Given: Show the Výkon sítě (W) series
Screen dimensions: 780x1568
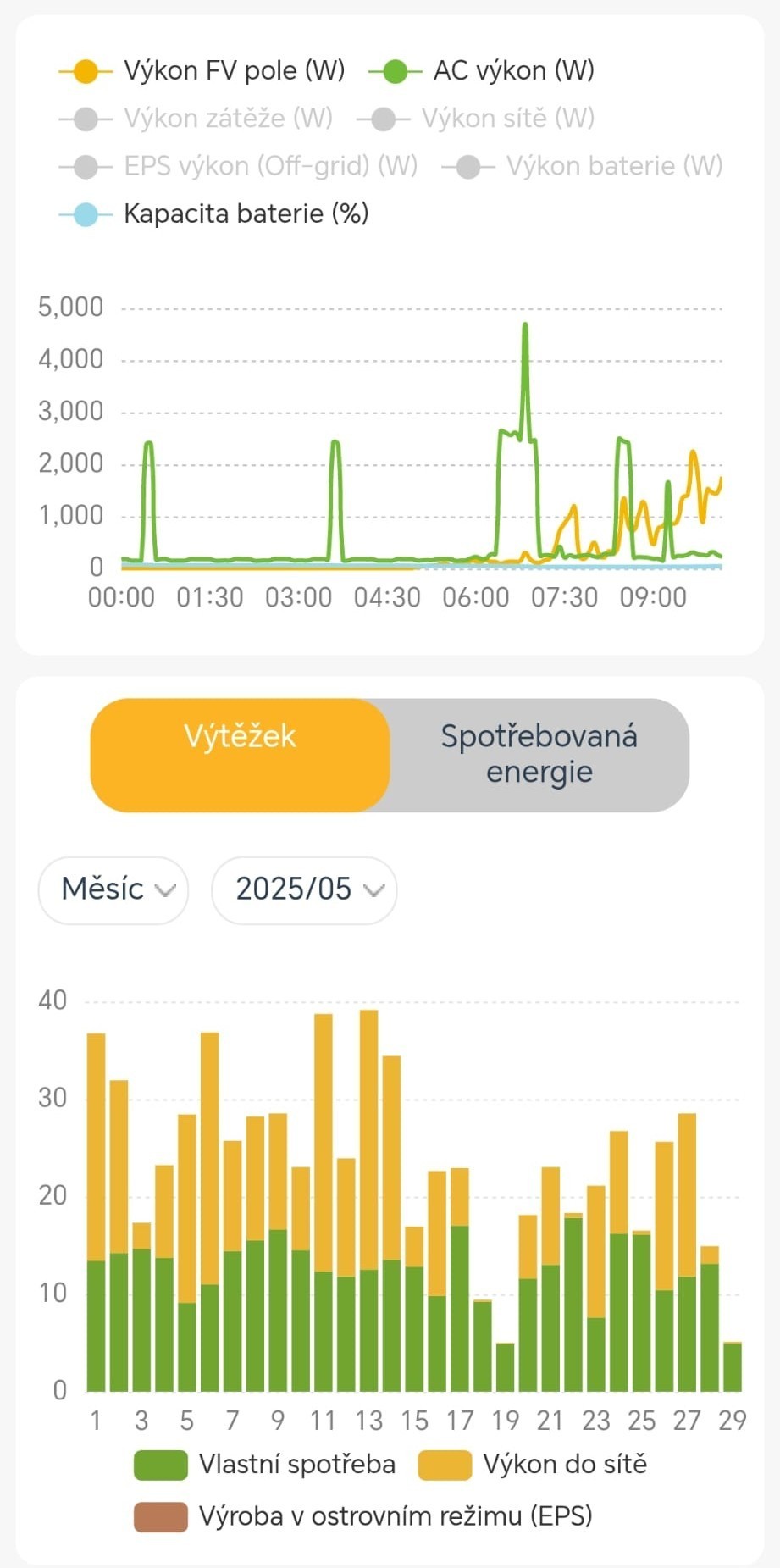Looking at the screenshot, I should [x=477, y=119].
